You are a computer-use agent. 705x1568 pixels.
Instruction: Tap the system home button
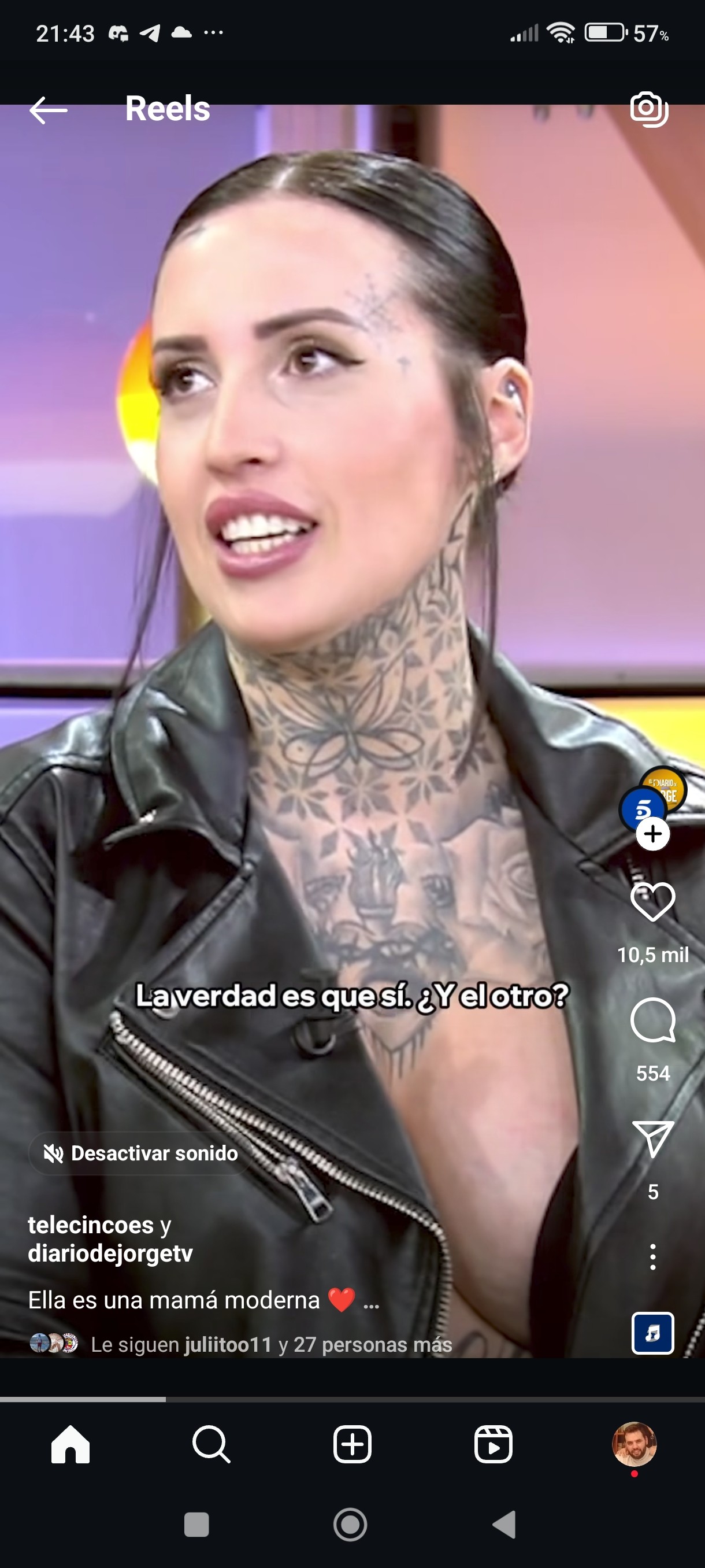(350, 1524)
